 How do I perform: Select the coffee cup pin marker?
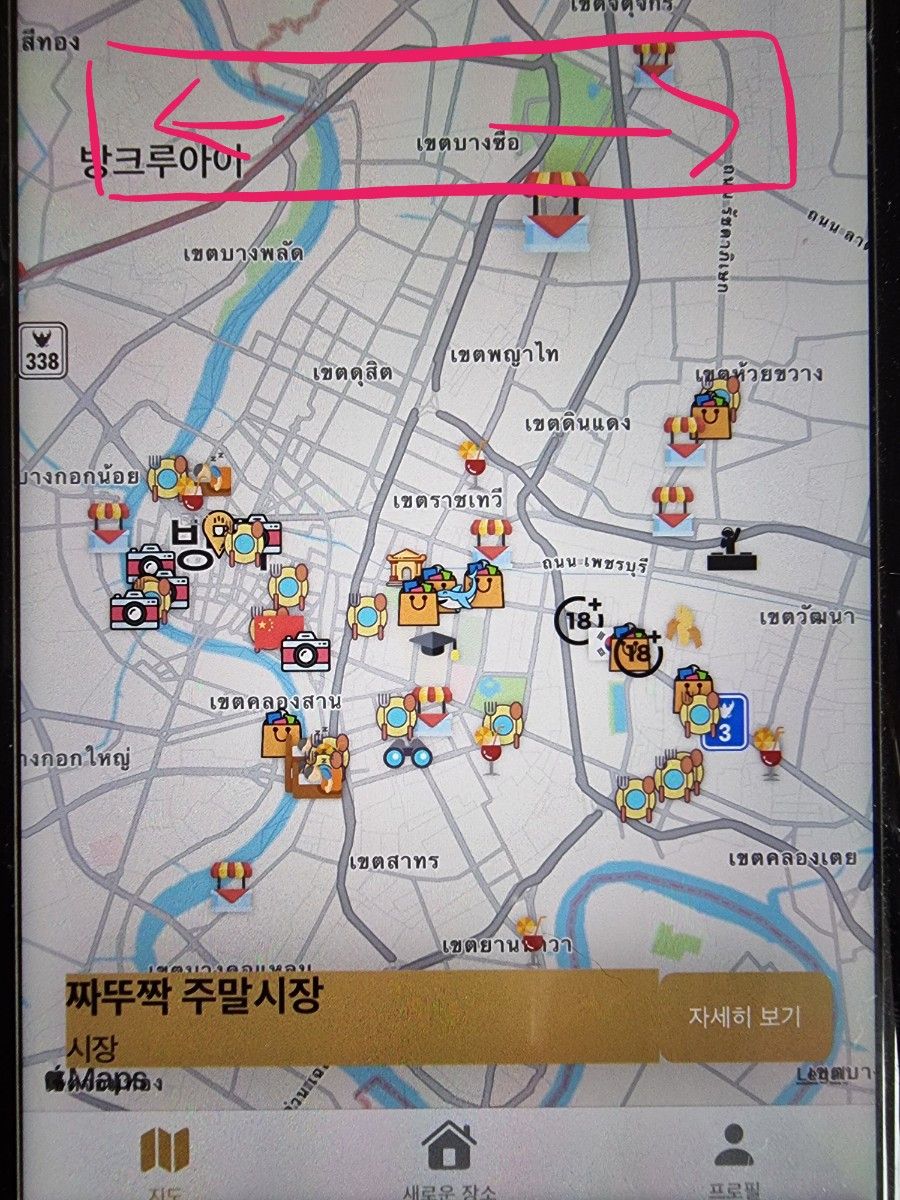tap(216, 525)
